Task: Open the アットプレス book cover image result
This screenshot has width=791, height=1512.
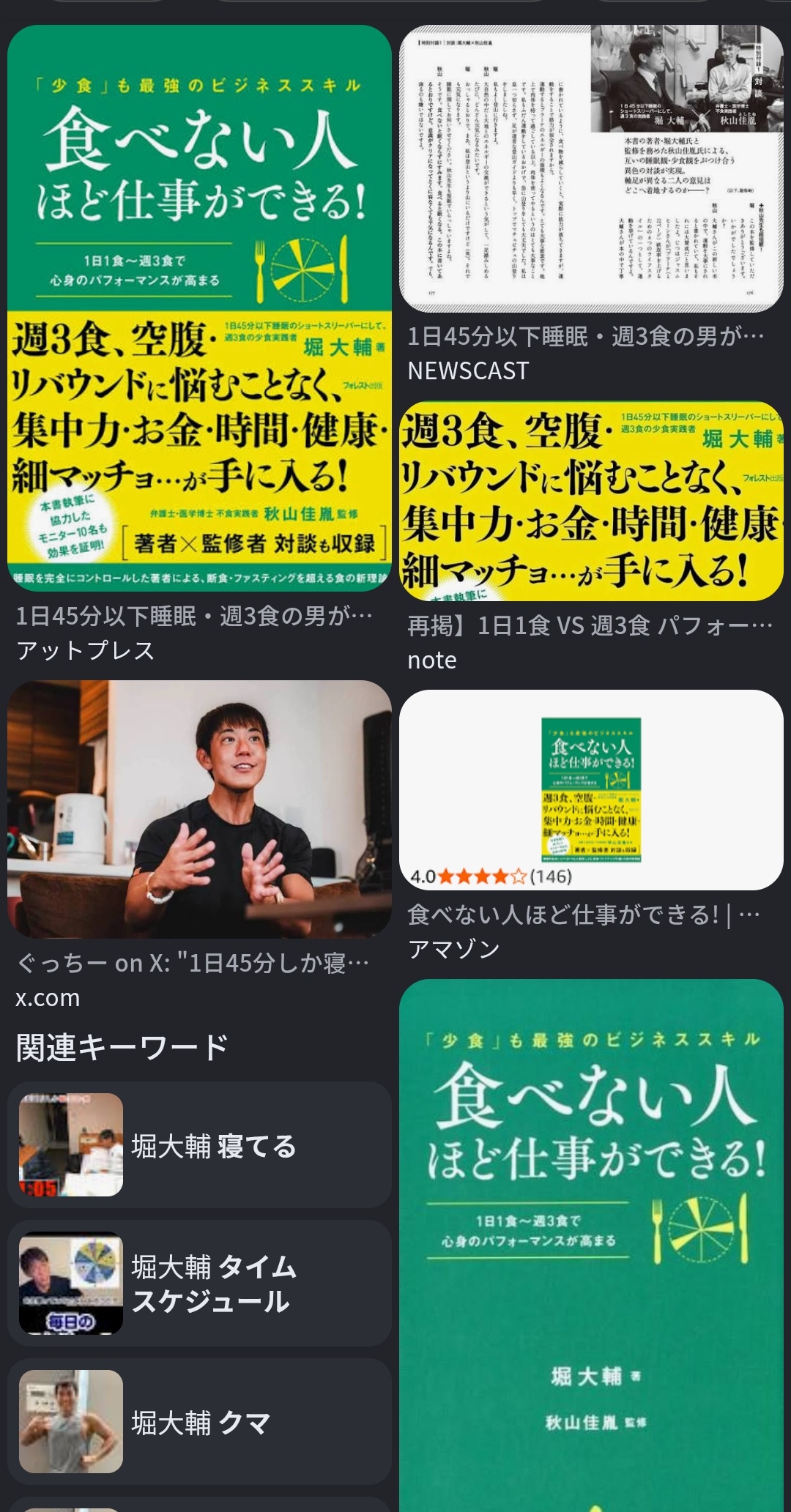Action: (199, 308)
